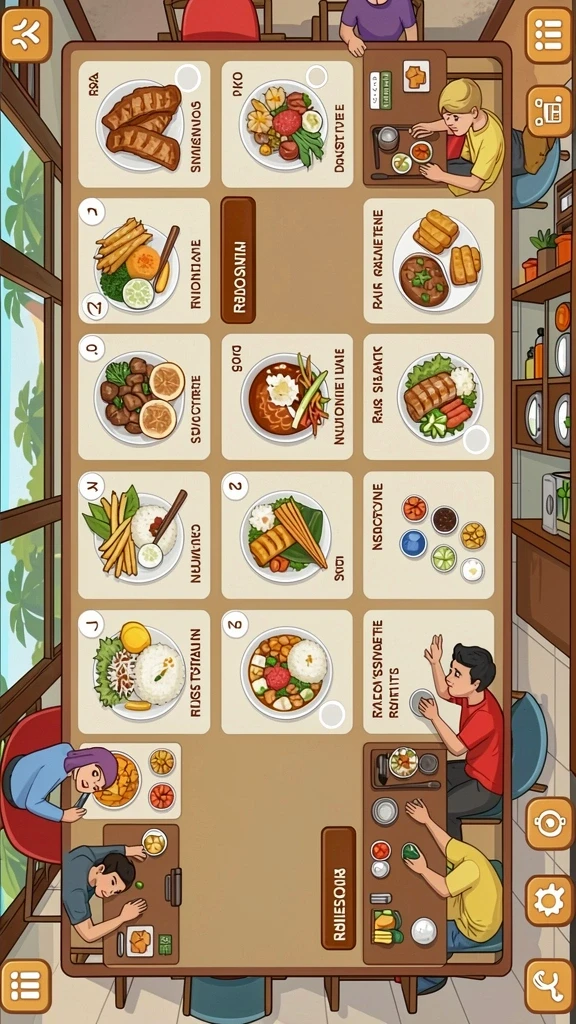
Task: Select the salad bowl with green beans card
Action: (x=287, y=124)
